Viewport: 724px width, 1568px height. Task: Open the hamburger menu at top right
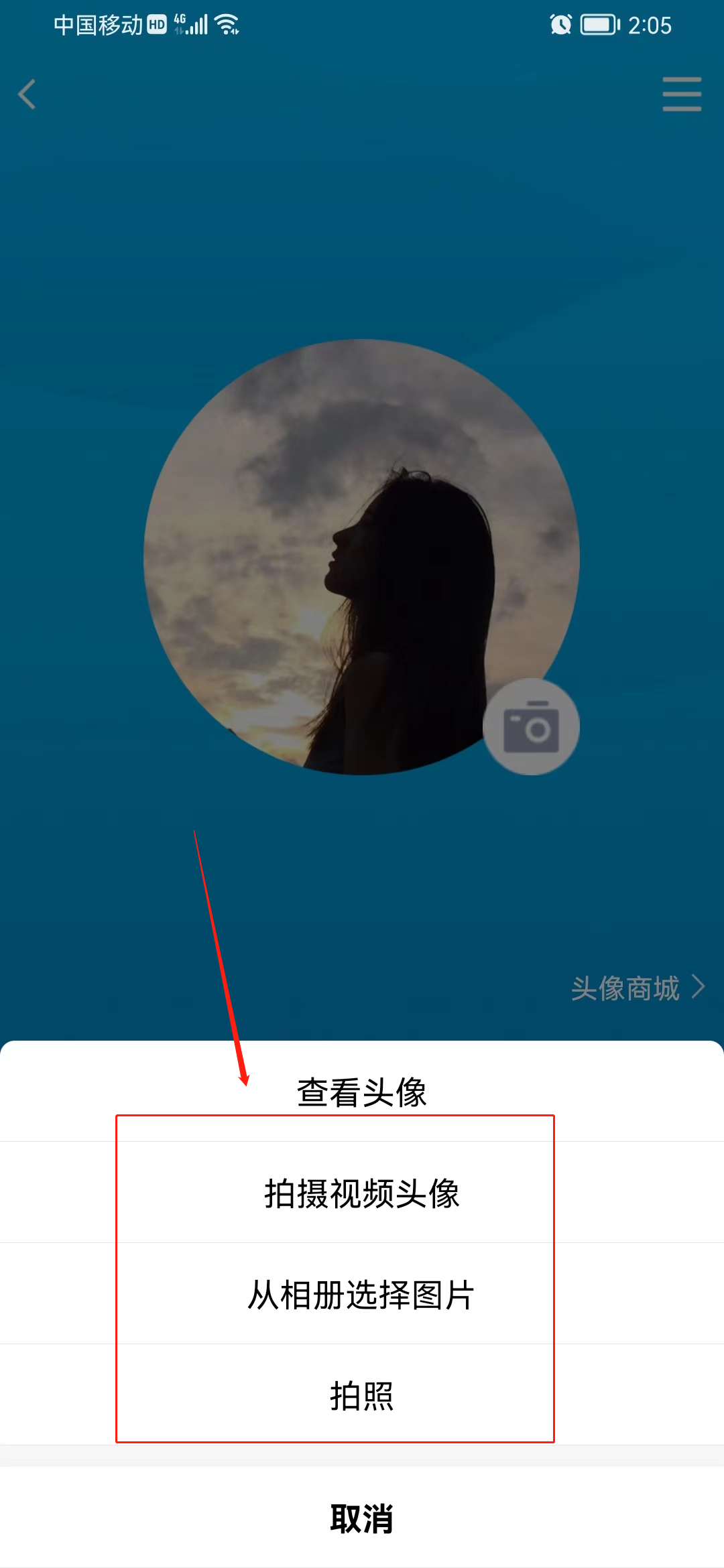click(682, 94)
